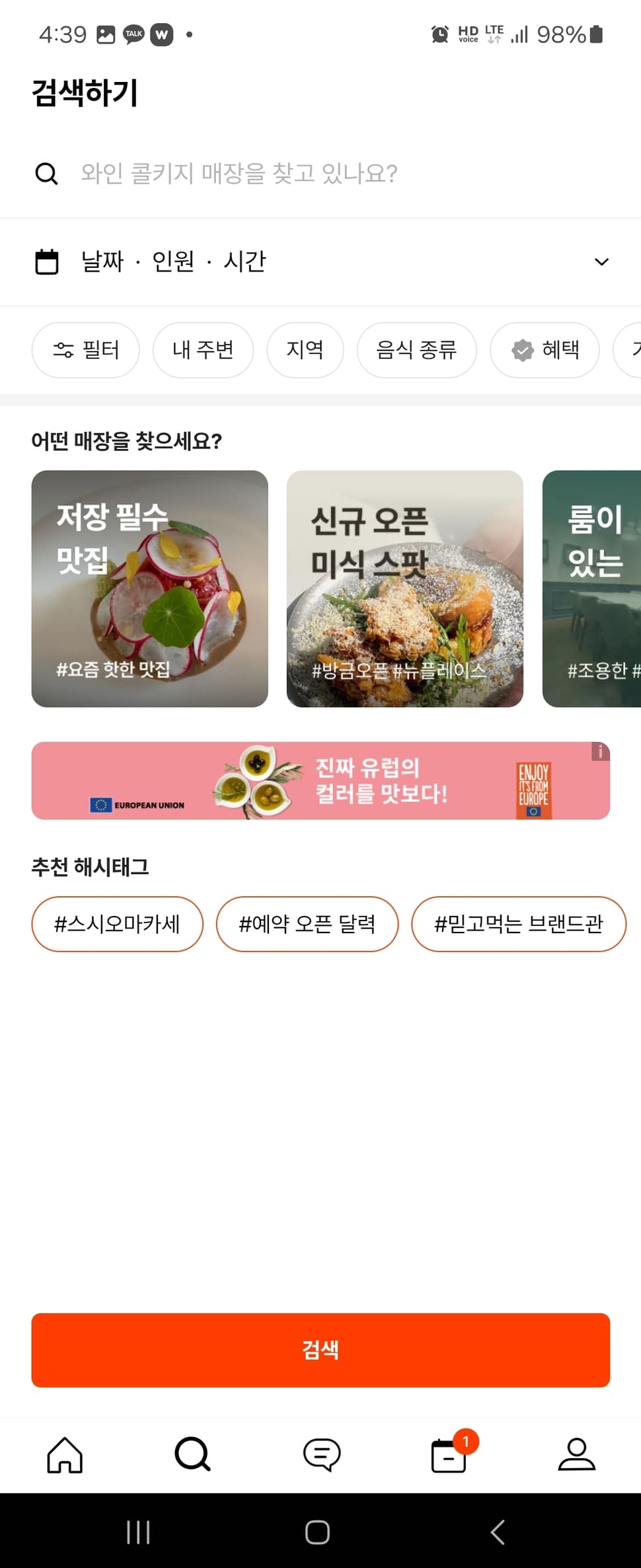Viewport: 641px width, 1568px height.
Task: Open the 음식 종류 filter chip
Action: click(x=416, y=350)
